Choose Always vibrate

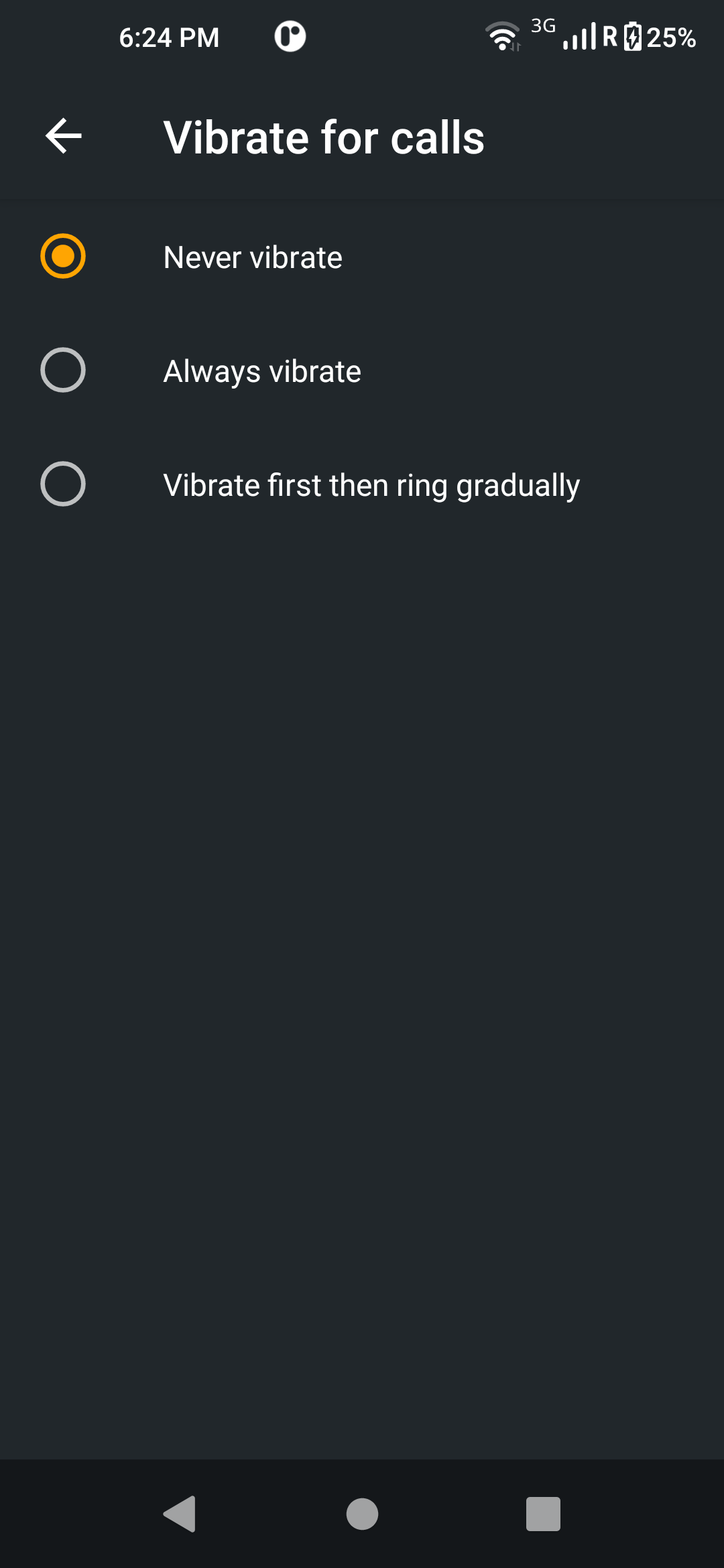click(x=362, y=371)
